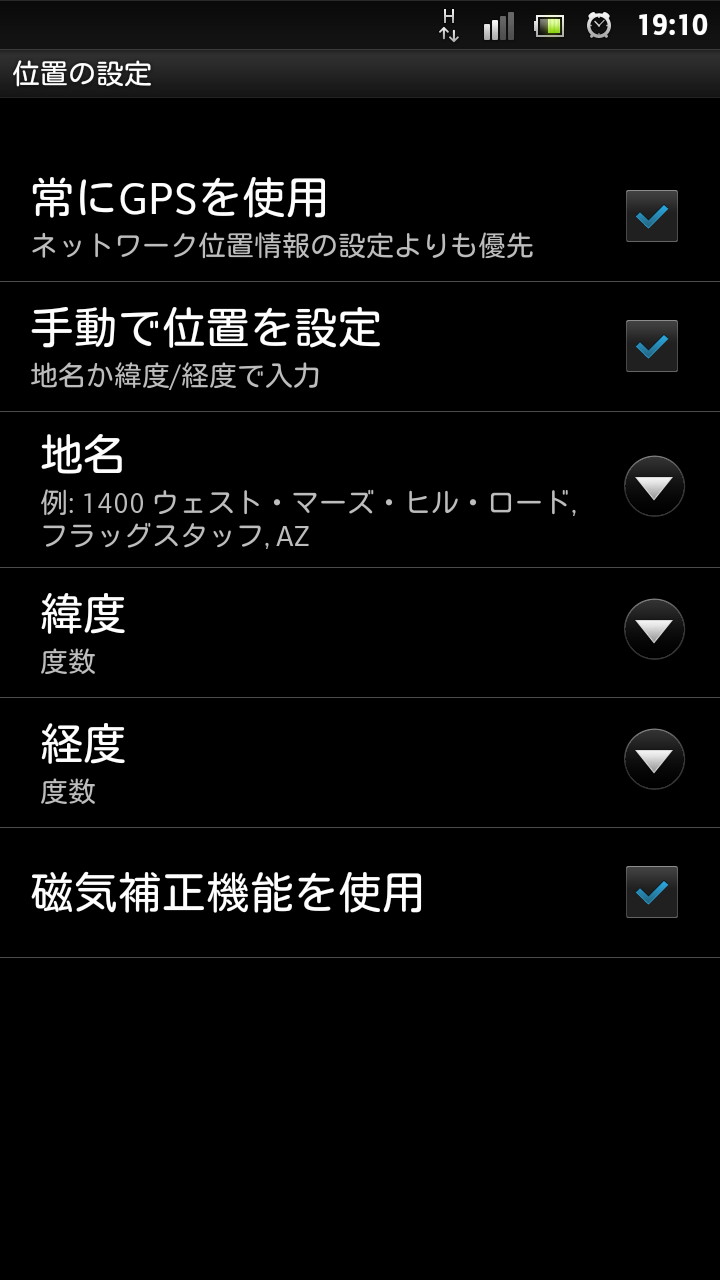The width and height of the screenshot is (720, 1280).
Task: Open the 地名 place name dropdown
Action: point(654,487)
